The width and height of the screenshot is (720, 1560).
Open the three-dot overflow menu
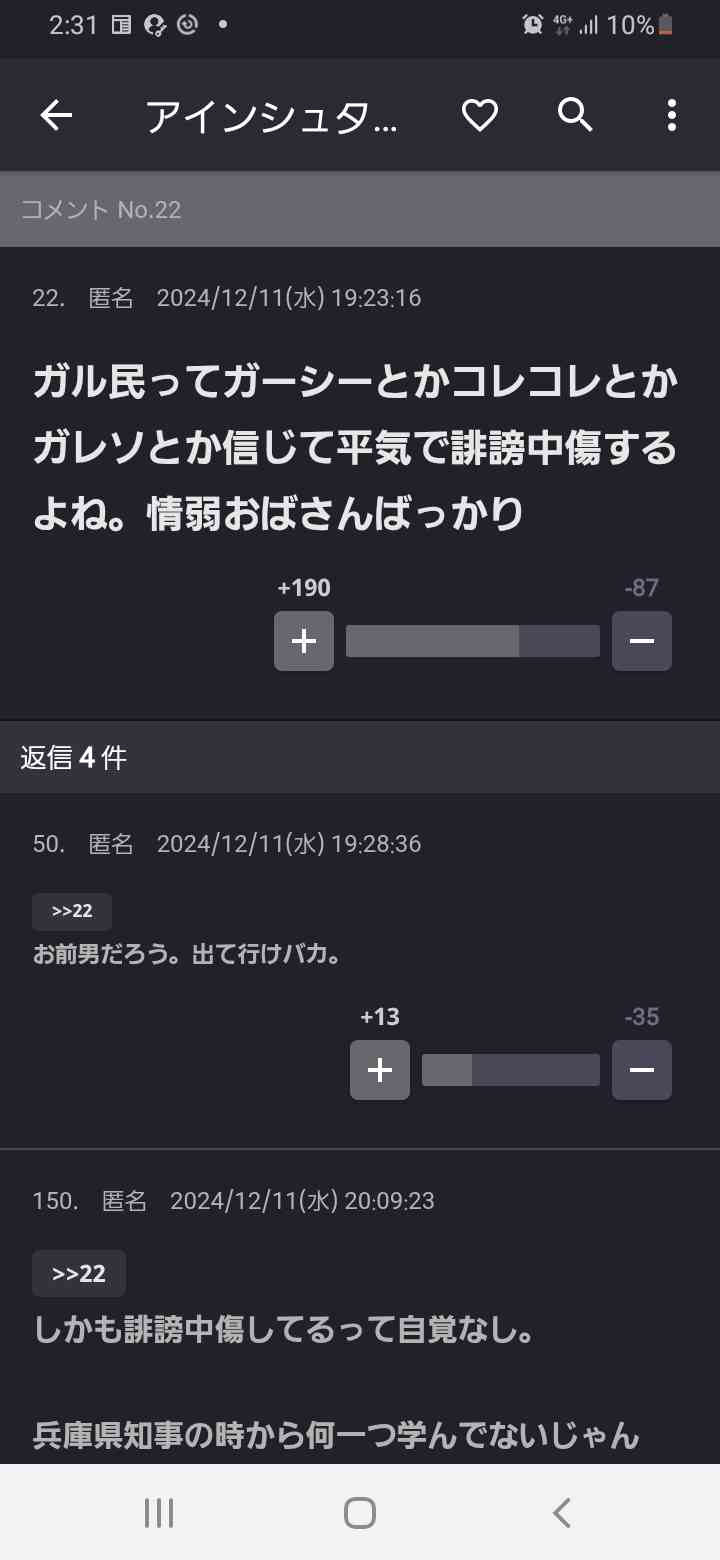[671, 114]
